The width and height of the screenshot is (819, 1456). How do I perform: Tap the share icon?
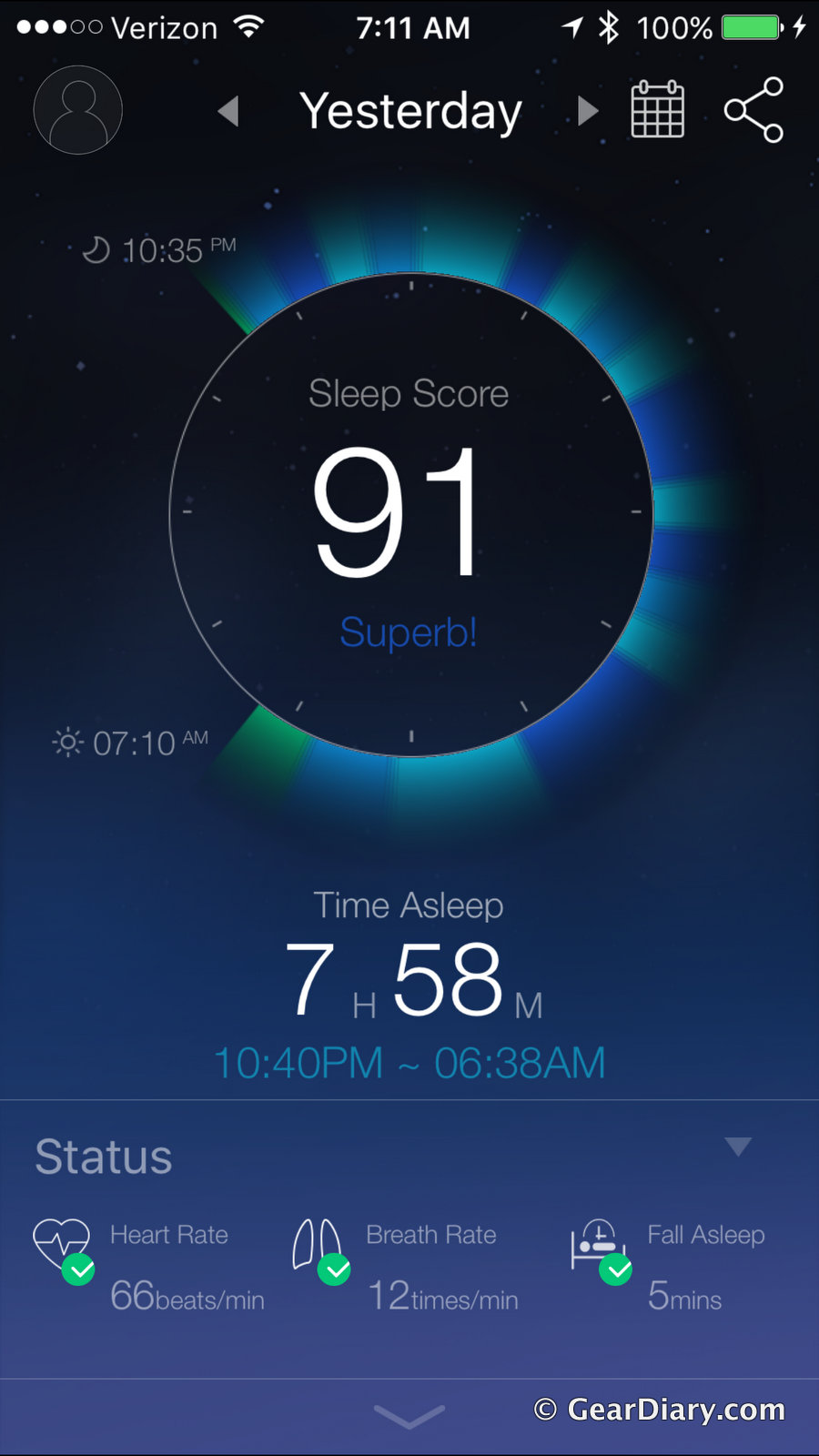pyautogui.click(x=753, y=109)
